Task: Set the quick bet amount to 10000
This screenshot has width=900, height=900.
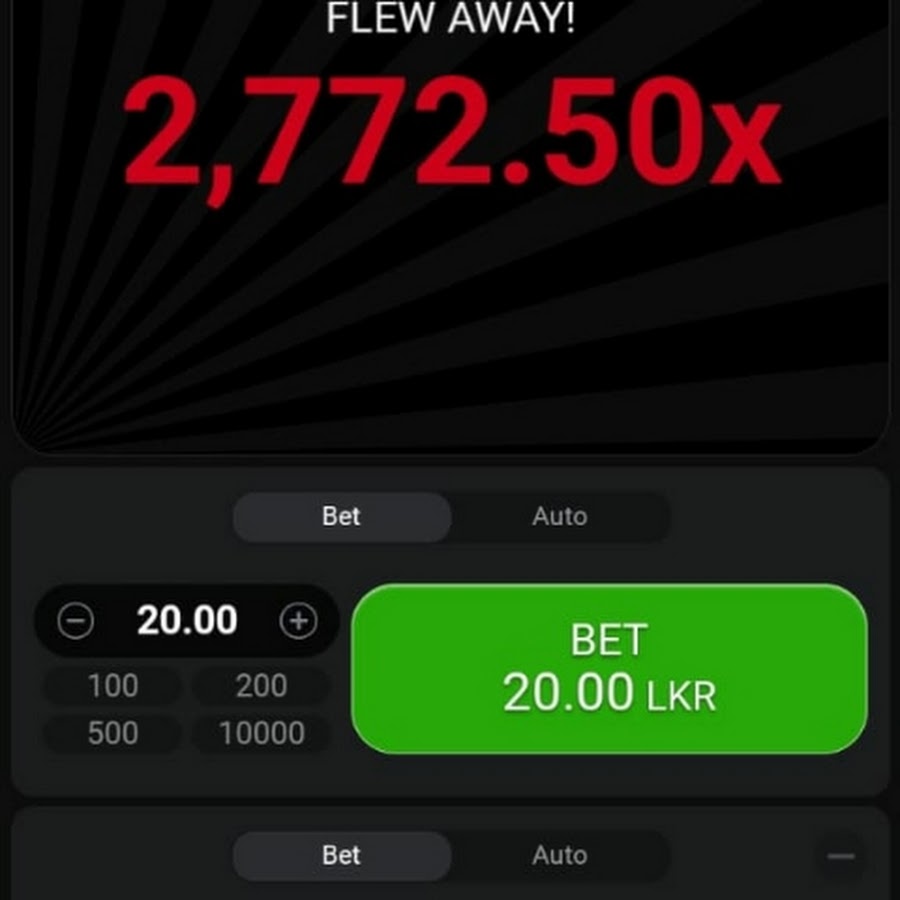Action: pos(261,733)
